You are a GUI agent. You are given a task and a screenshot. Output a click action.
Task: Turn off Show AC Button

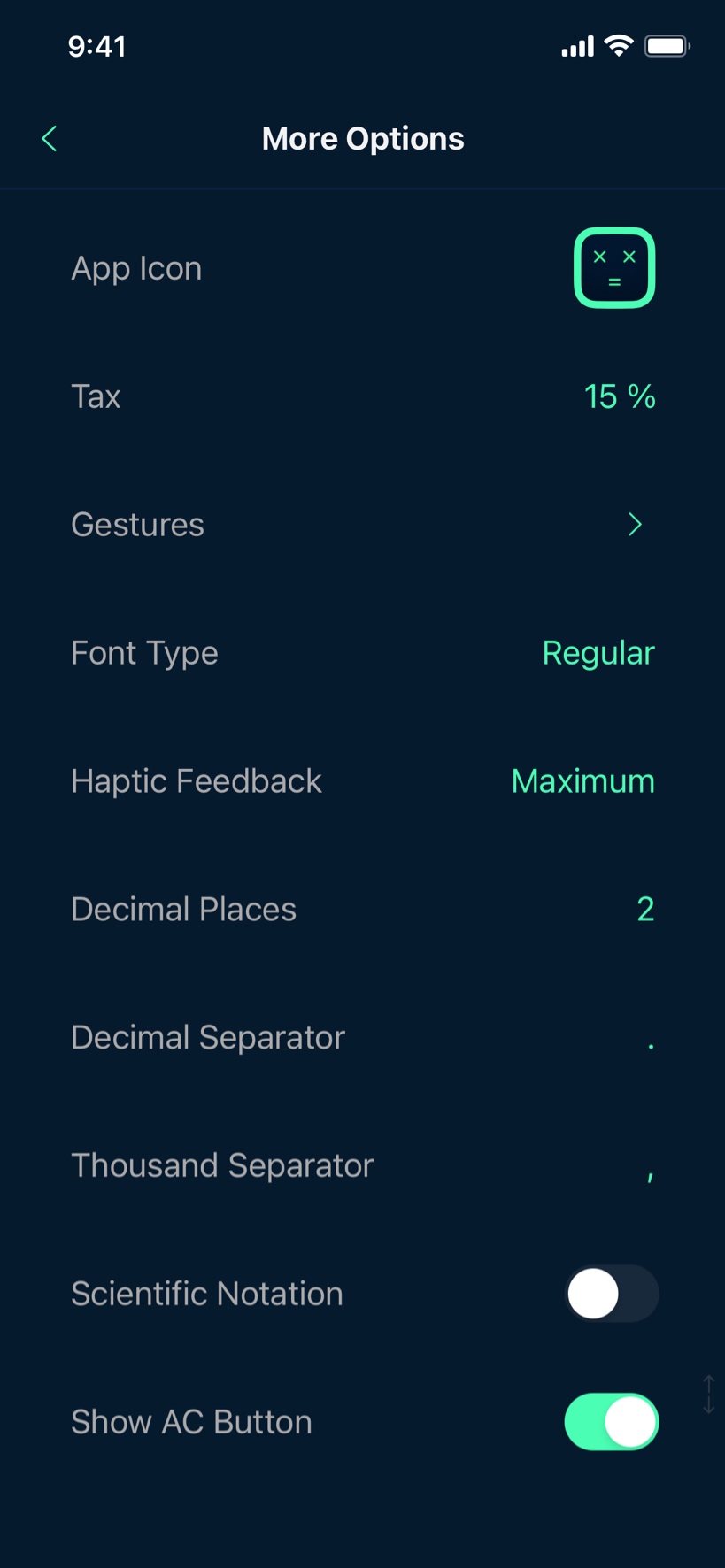click(x=611, y=1422)
